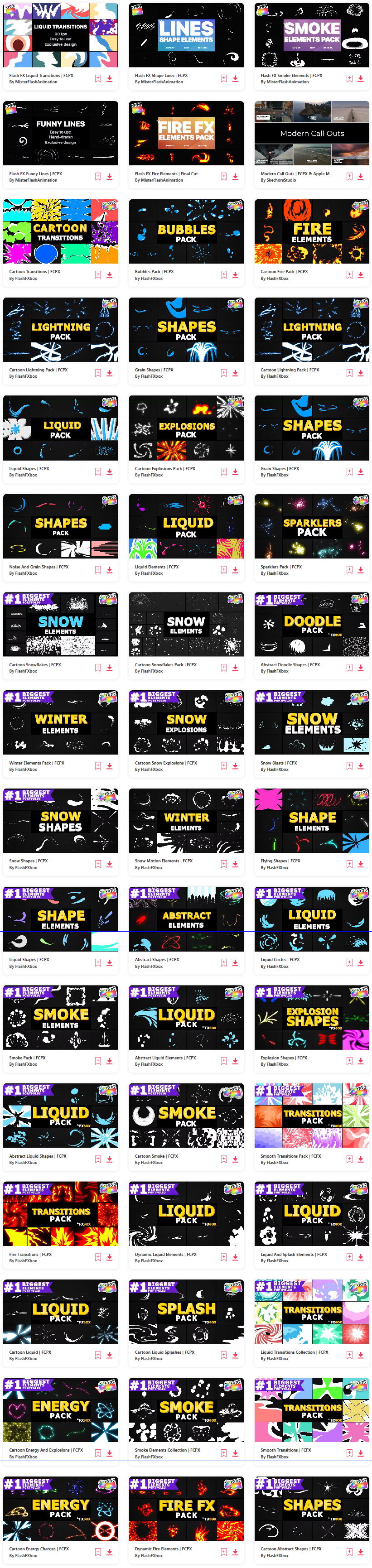This screenshot has width=372, height=1568.
Task: Download the Sparklers Pack
Action: (x=360, y=570)
